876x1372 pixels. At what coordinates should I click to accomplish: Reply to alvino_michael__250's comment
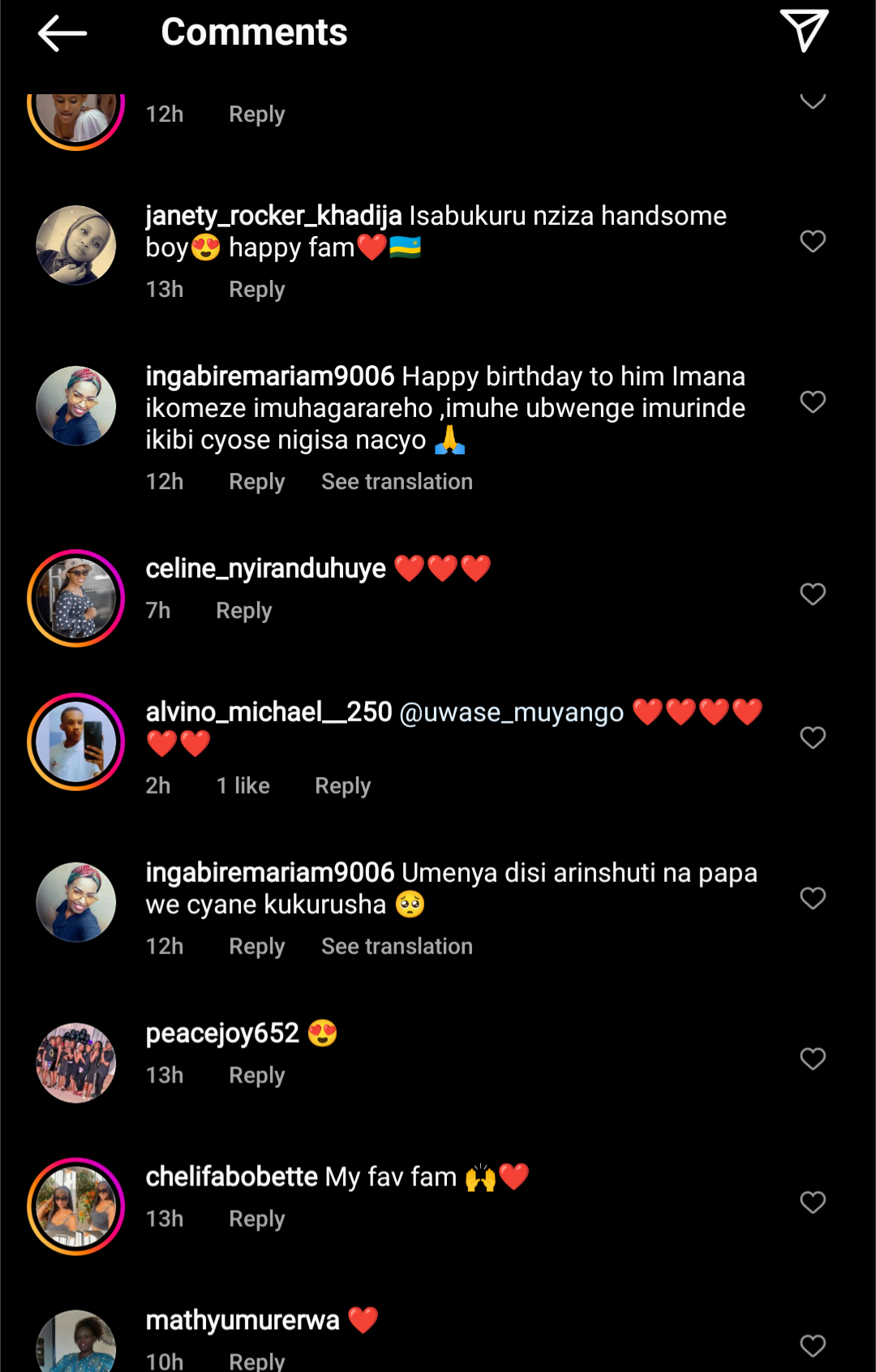click(x=342, y=786)
